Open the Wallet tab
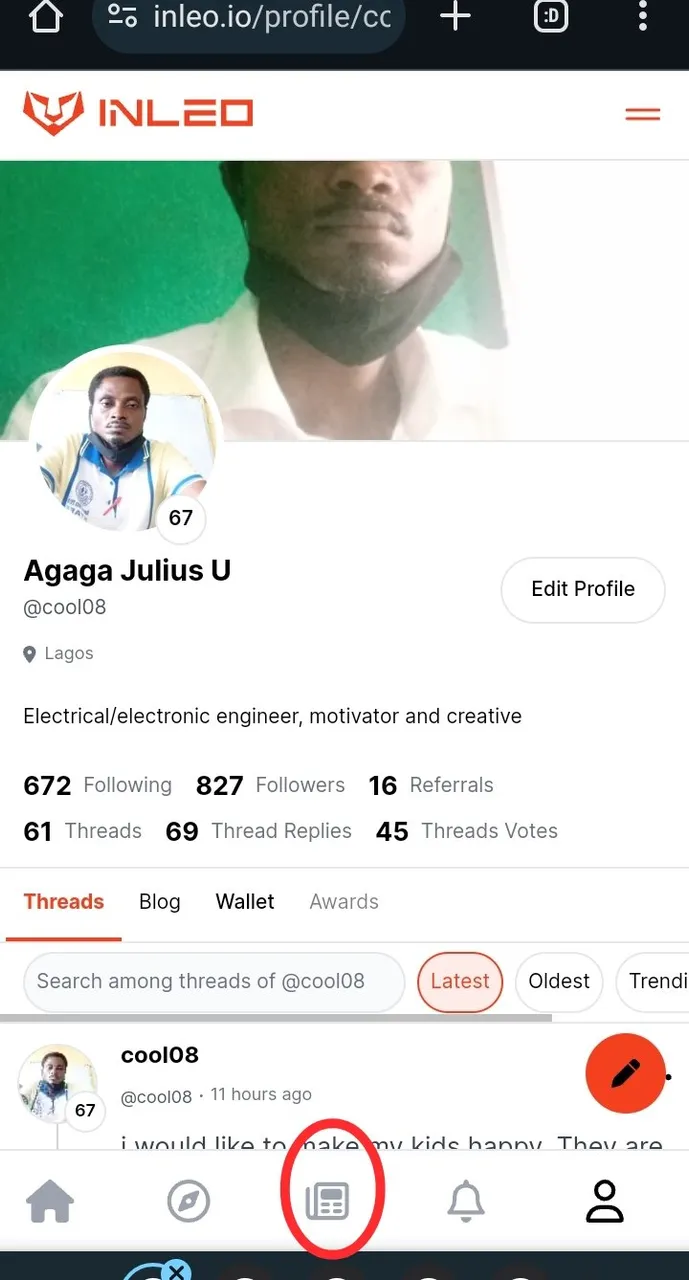The image size is (689, 1280). [x=245, y=902]
